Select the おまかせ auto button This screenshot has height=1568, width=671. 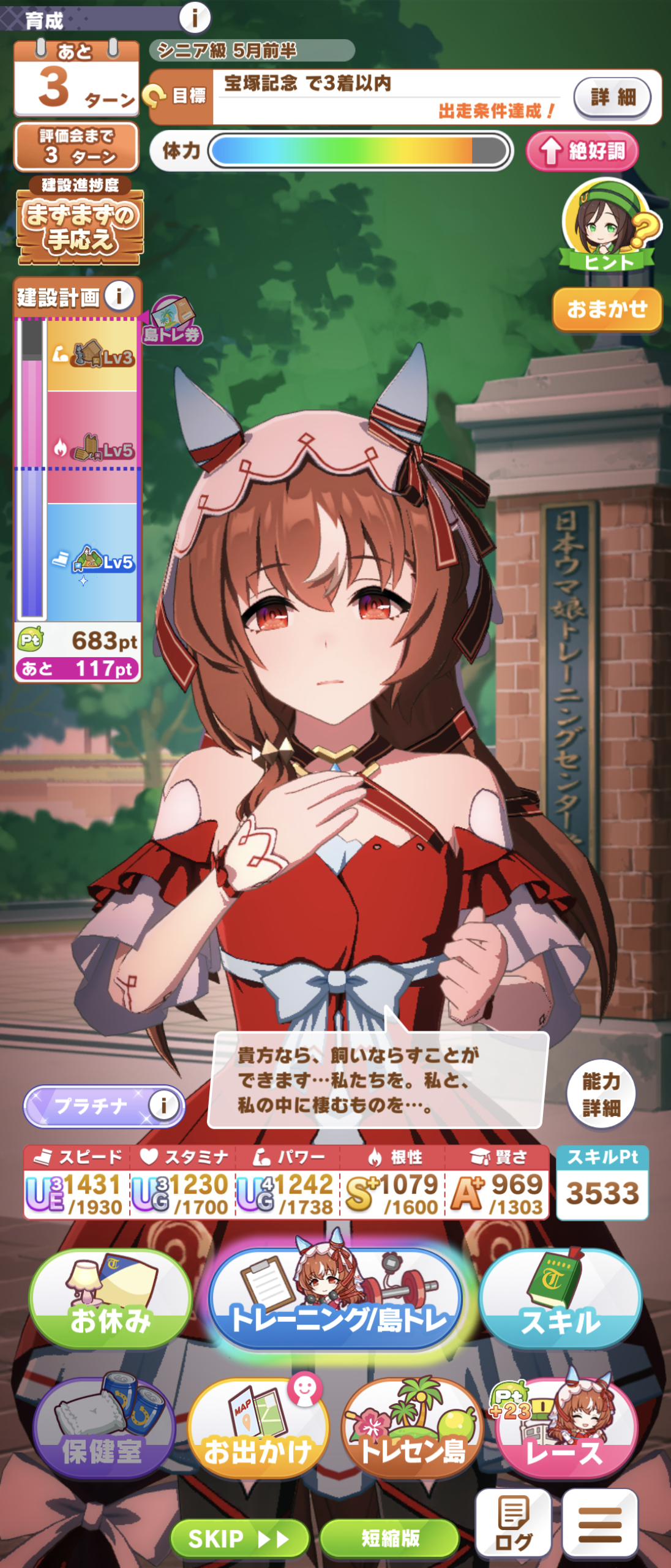pyautogui.click(x=607, y=309)
